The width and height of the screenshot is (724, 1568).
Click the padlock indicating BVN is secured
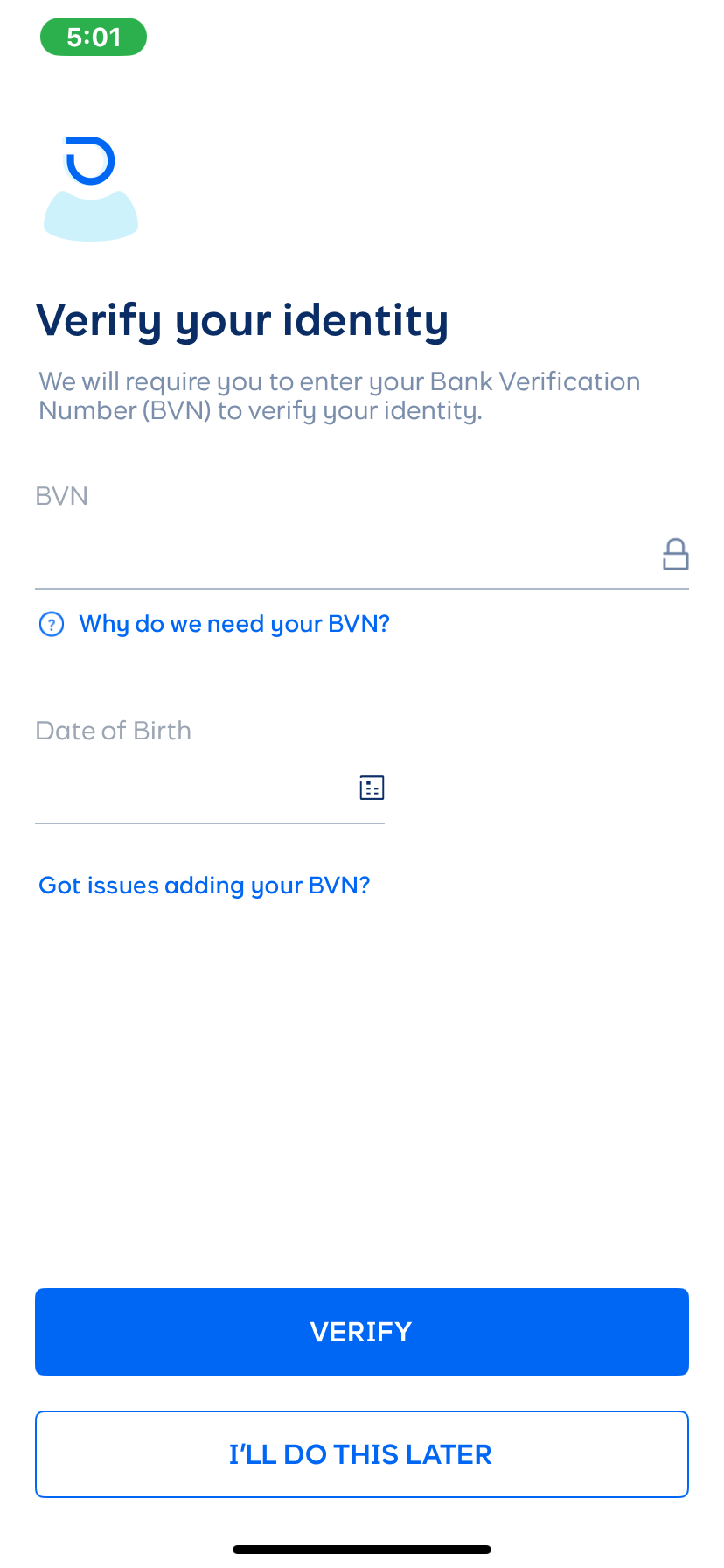click(x=675, y=553)
